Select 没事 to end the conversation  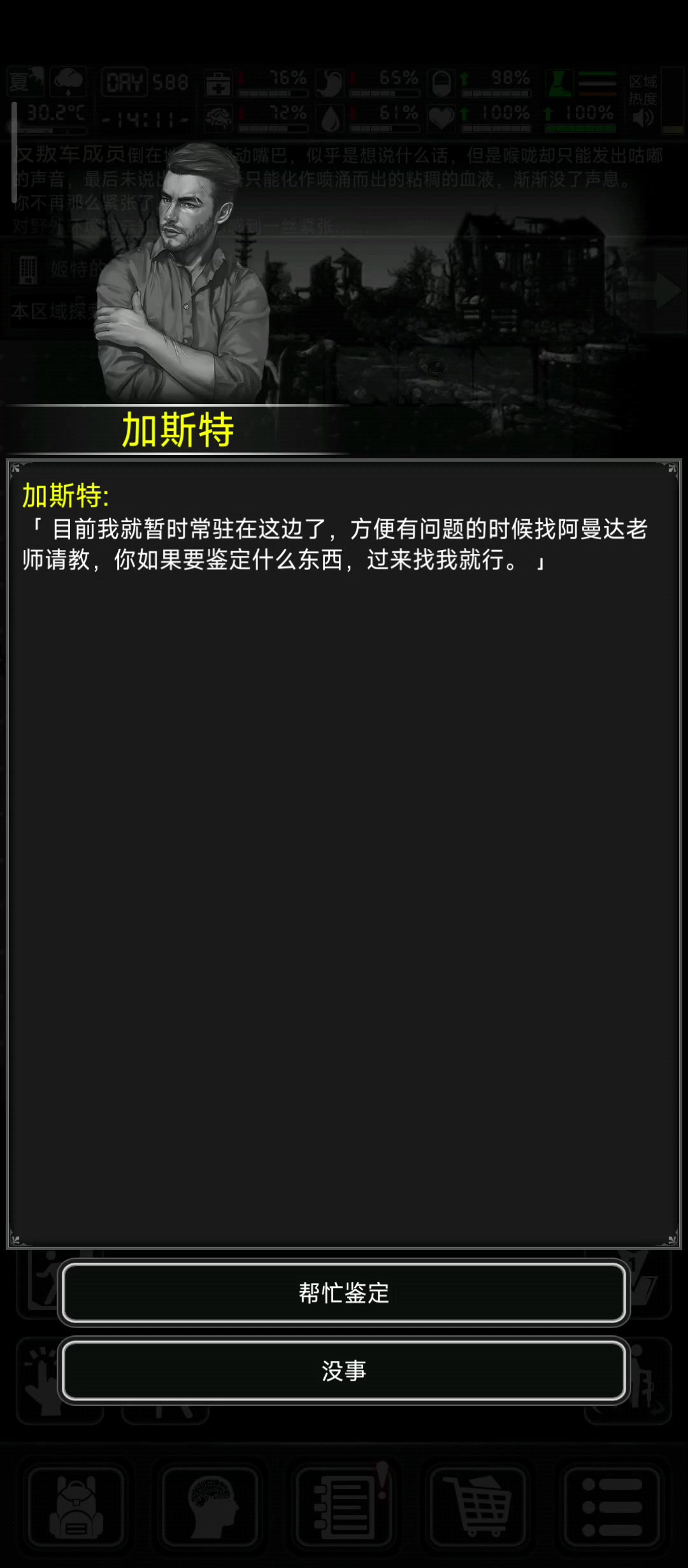coord(344,1370)
